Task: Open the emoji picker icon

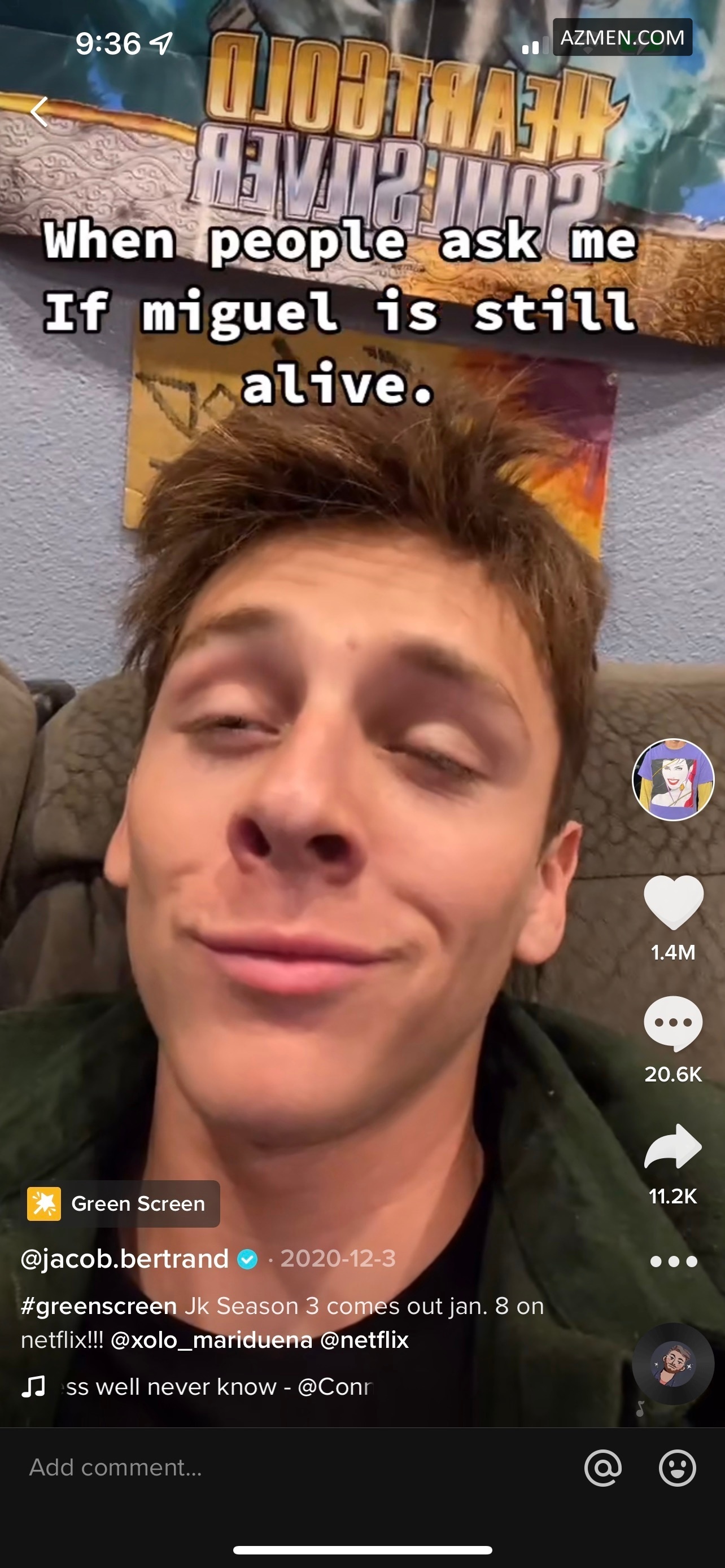Action: pos(677,1468)
